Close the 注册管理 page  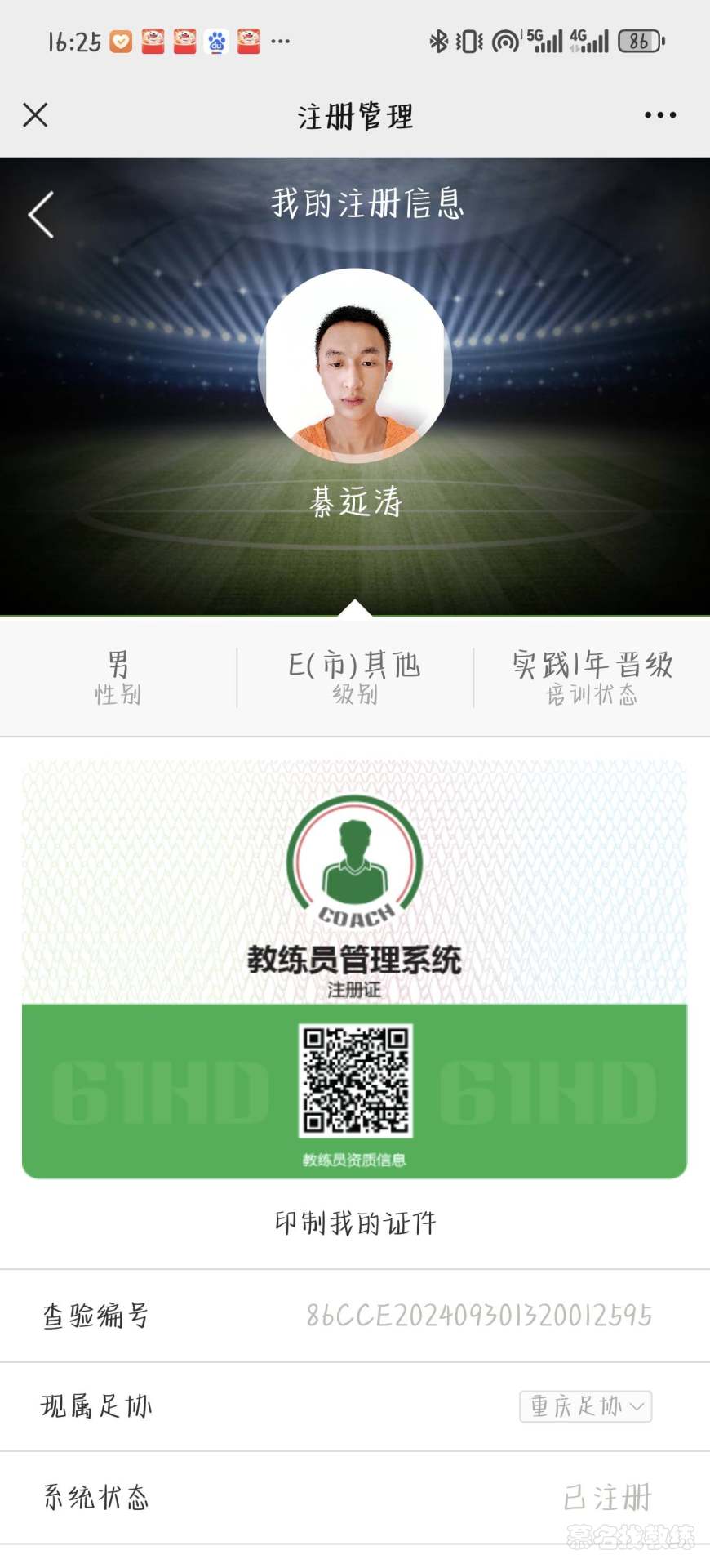tap(35, 115)
